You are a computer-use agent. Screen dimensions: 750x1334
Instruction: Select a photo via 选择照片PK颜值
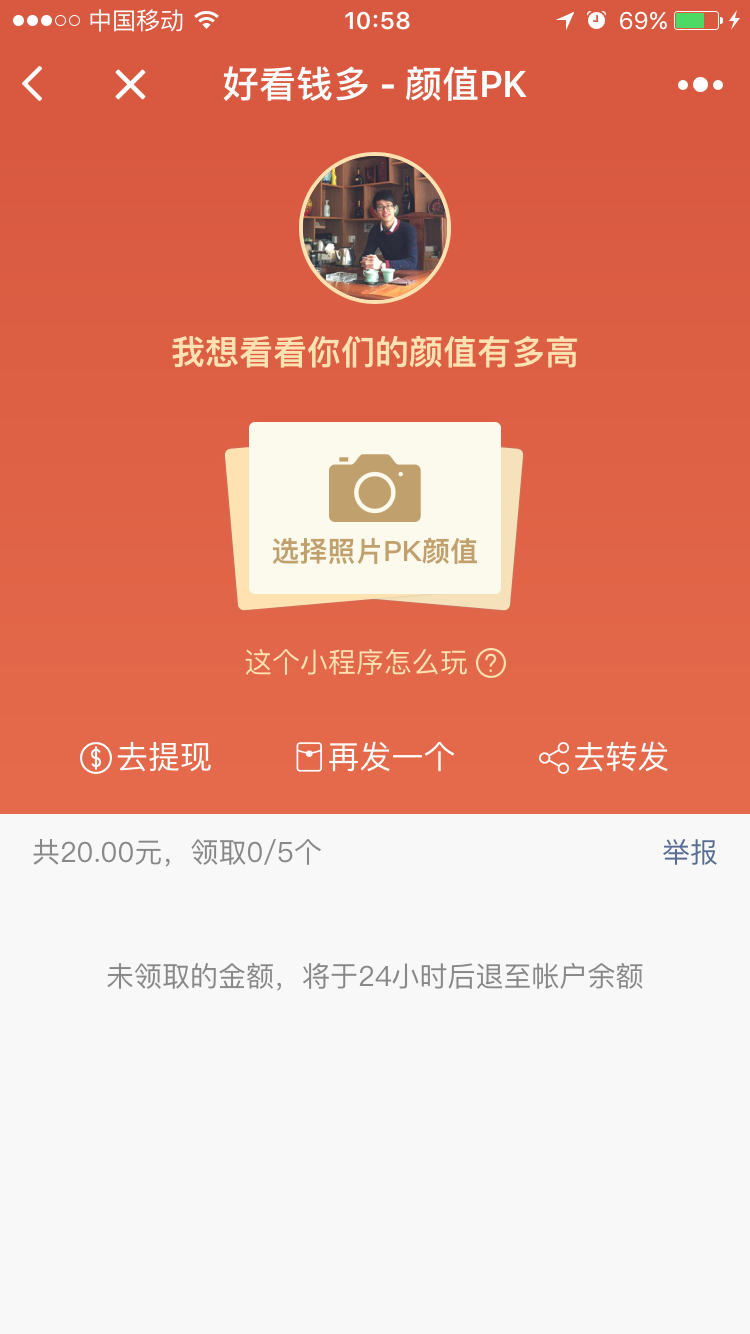(375, 509)
